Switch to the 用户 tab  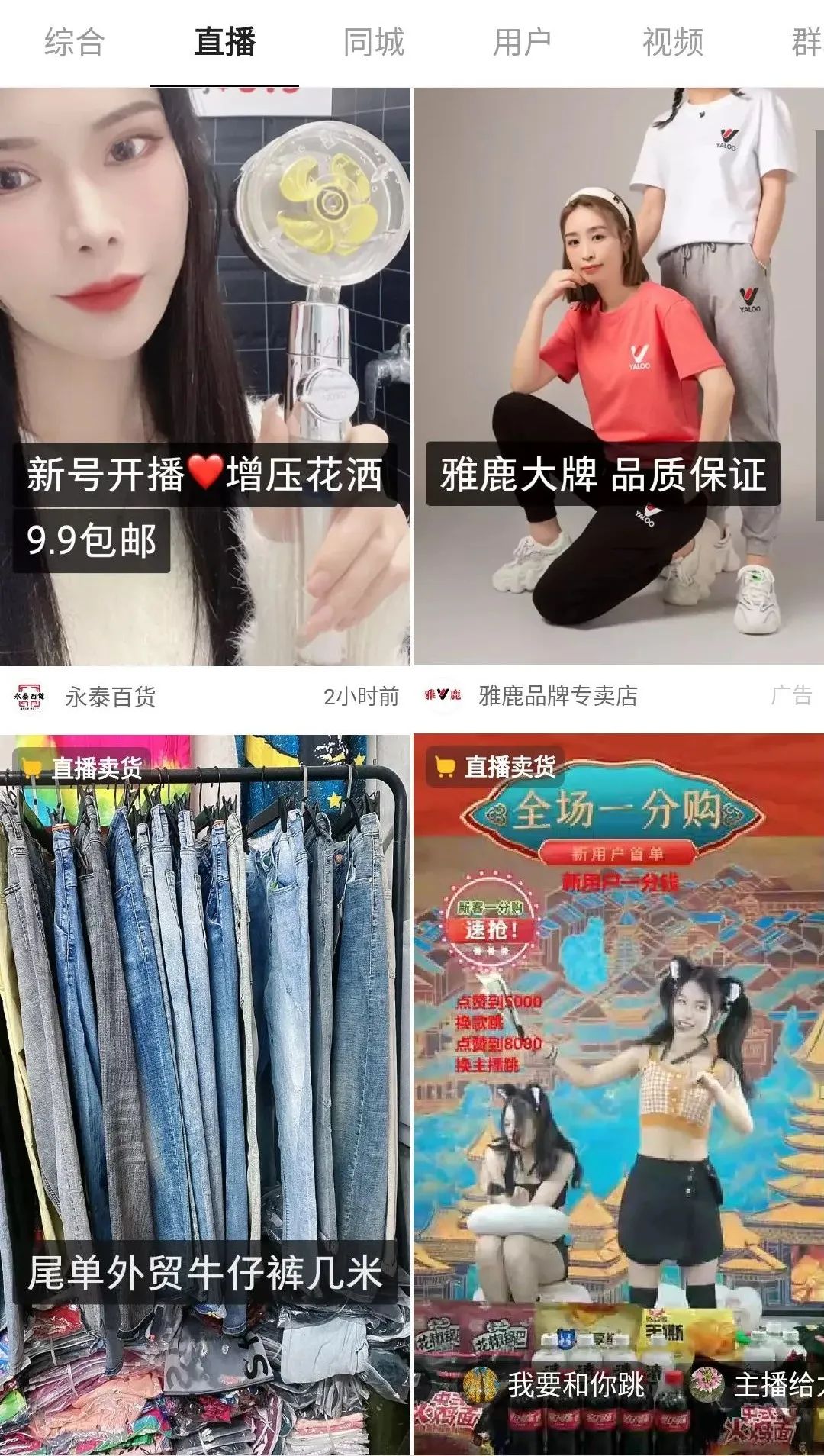(x=522, y=42)
